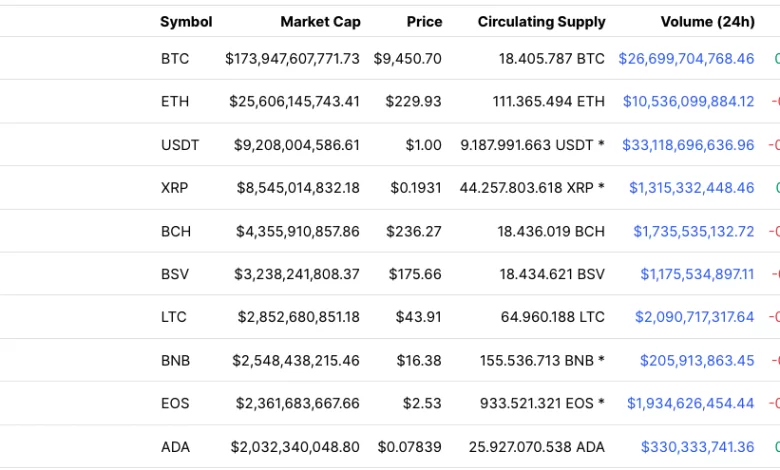Select the BNB 24h volume link
The width and height of the screenshot is (780, 470).
pos(697,360)
